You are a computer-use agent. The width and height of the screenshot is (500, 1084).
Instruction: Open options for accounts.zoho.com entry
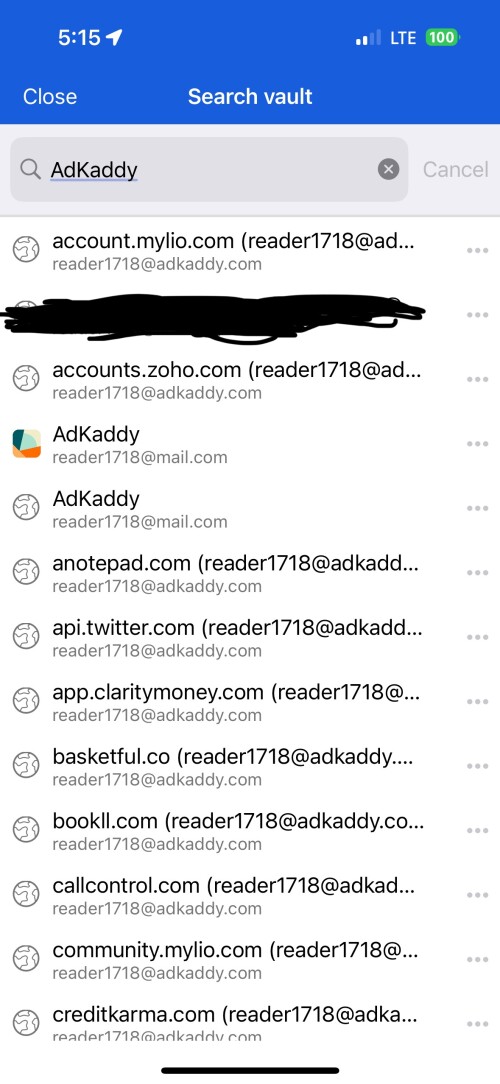(x=477, y=380)
